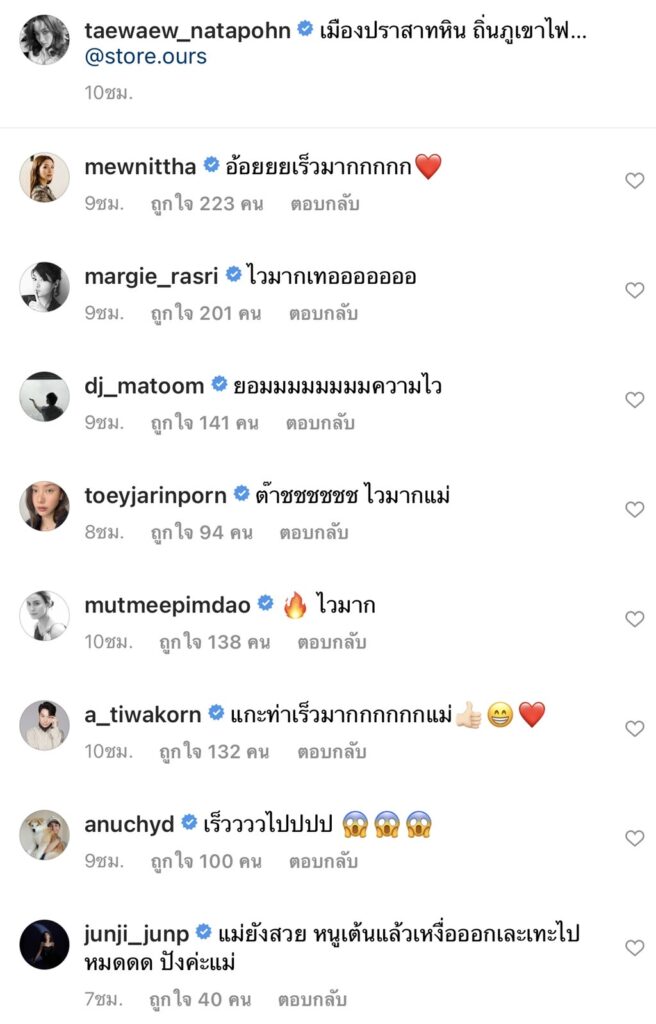Viewport: 656px width, 1024px height.
Task: Open the @store.ours mention link
Action: pyautogui.click(x=146, y=56)
